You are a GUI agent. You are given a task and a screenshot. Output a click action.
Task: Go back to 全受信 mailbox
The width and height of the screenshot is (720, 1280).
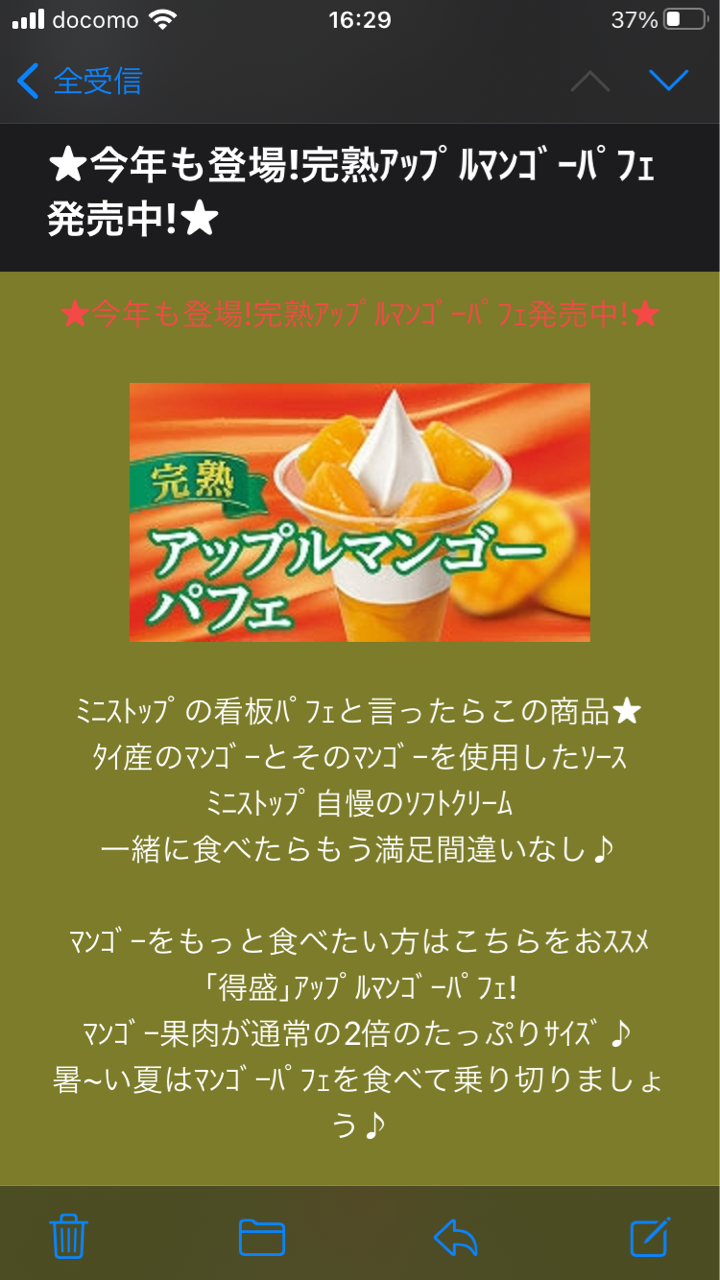(80, 81)
